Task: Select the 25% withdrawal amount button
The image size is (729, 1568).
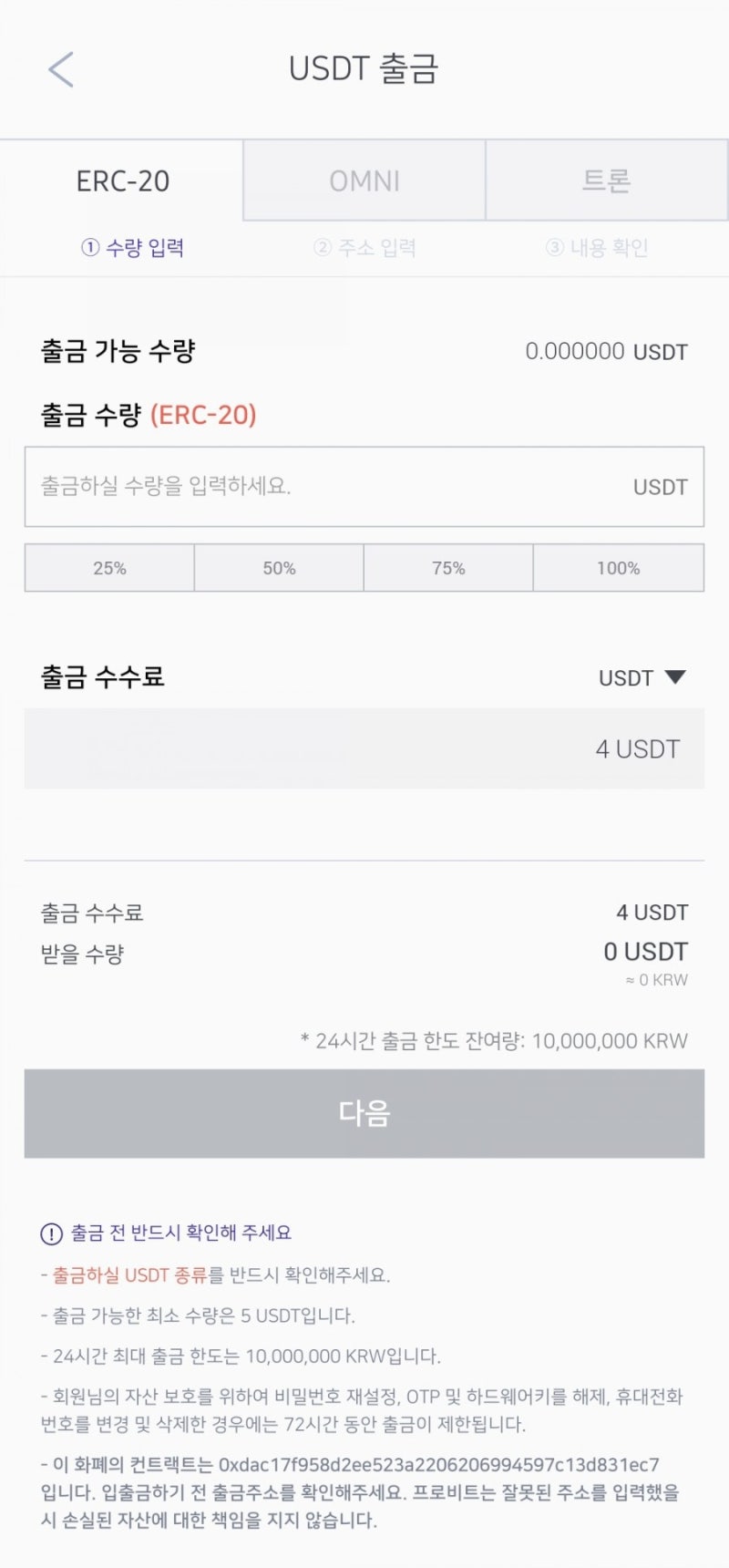Action: [108, 567]
